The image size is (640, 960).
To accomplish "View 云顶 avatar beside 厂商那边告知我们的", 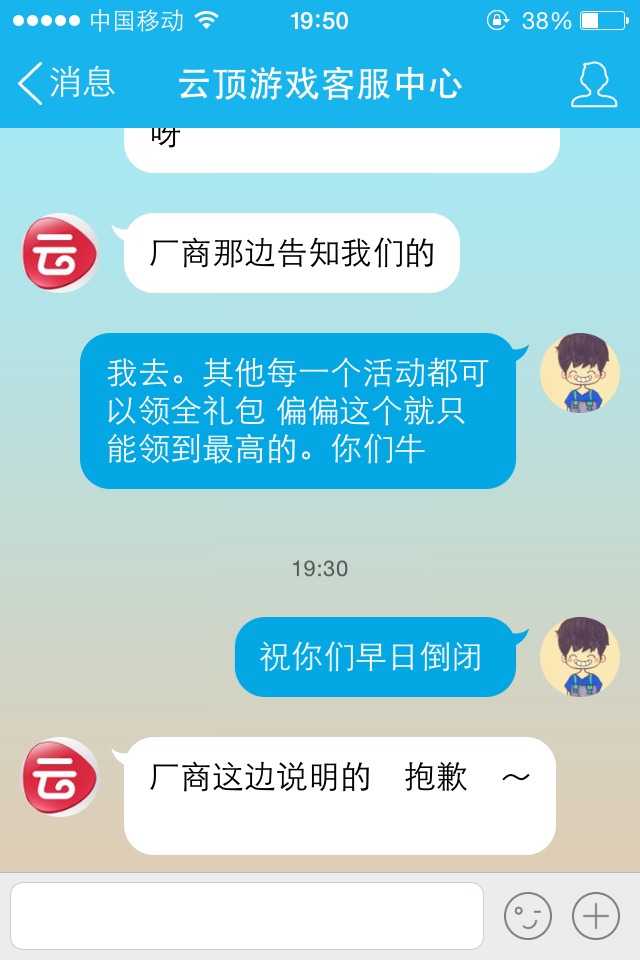I will pyautogui.click(x=60, y=253).
